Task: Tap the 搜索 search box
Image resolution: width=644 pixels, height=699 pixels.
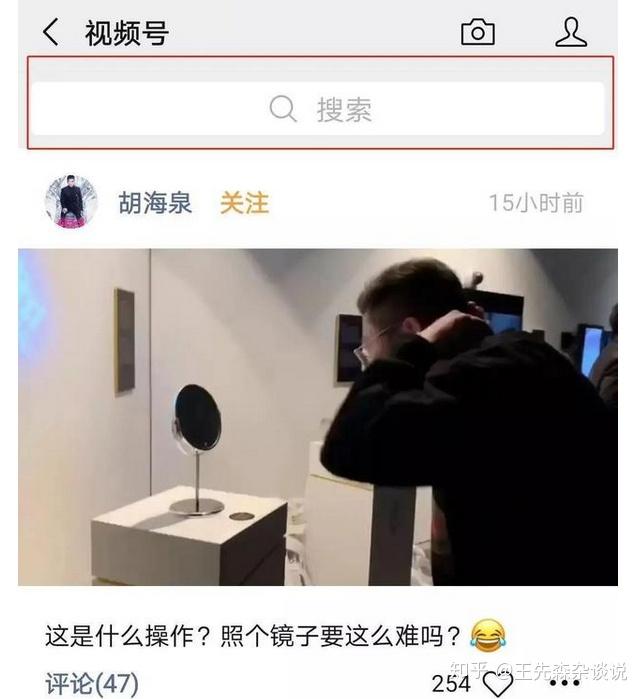Action: pos(318,109)
